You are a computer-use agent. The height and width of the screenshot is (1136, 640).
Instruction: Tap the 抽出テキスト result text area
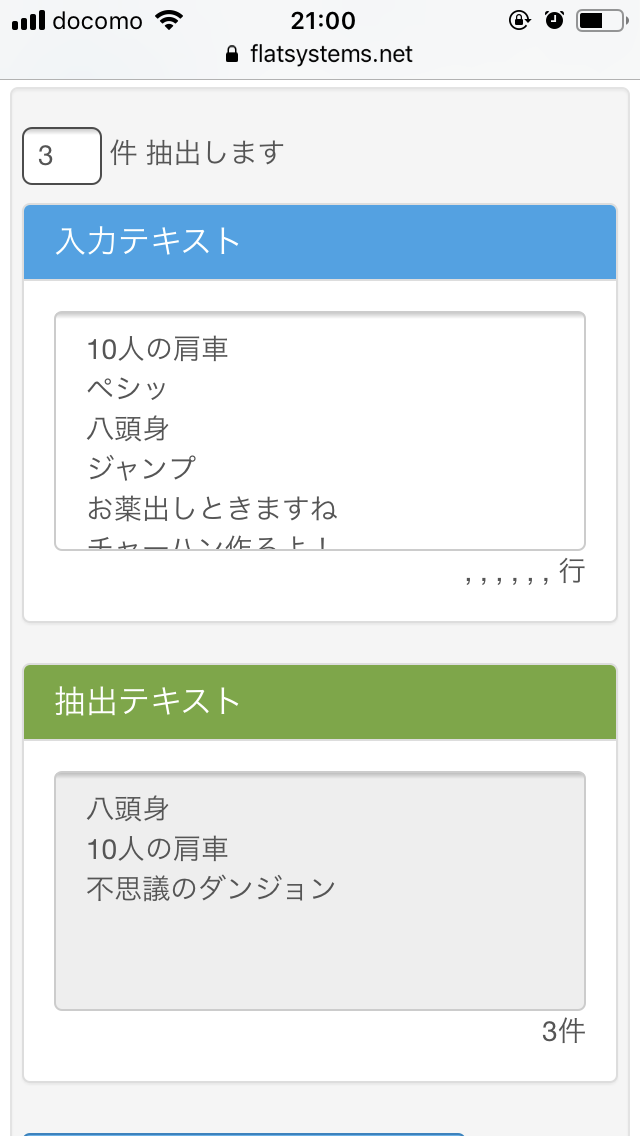tap(319, 890)
